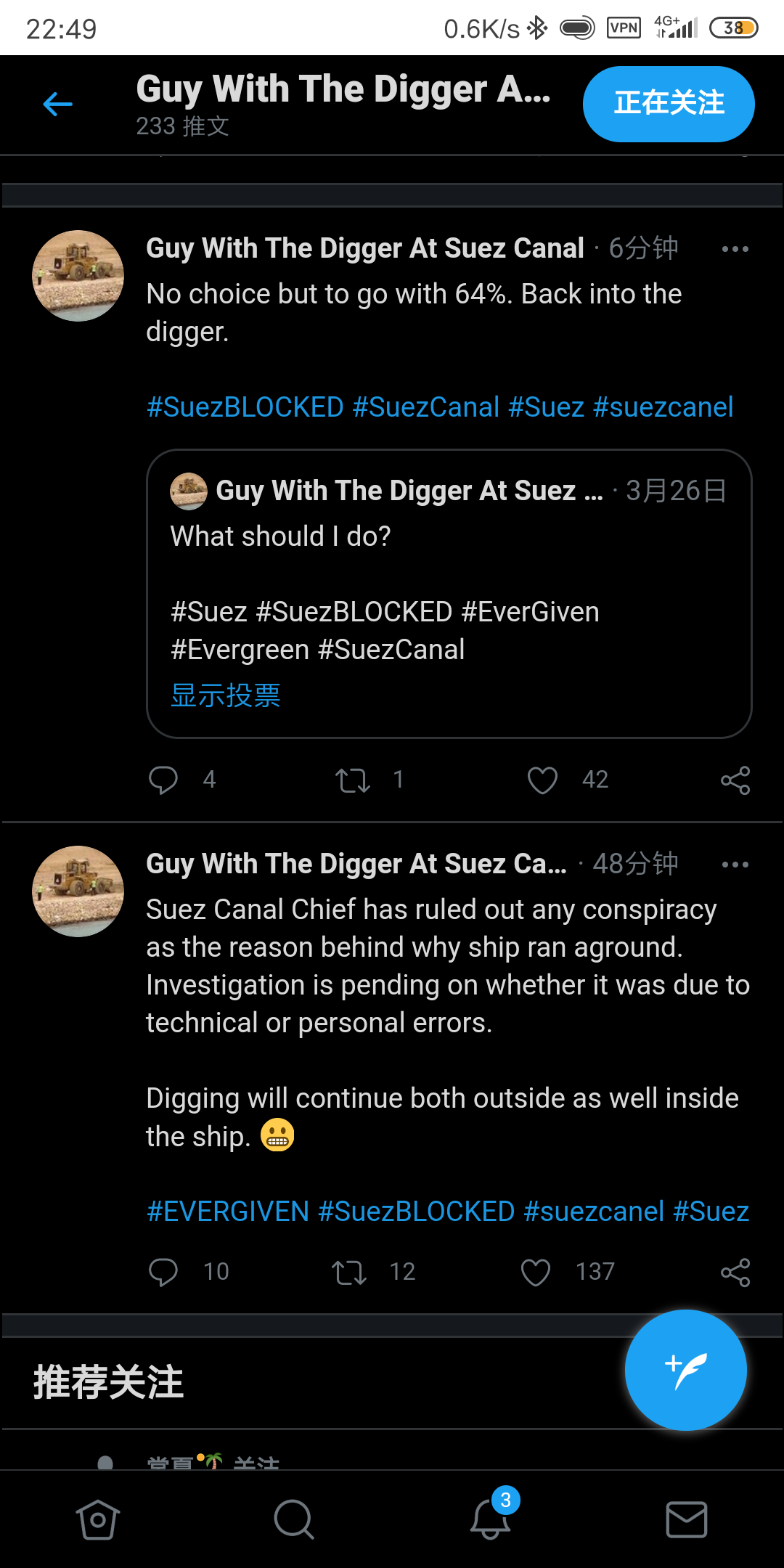Like the 'Back into the digger' tweet
The image size is (784, 1568).
[x=542, y=780]
